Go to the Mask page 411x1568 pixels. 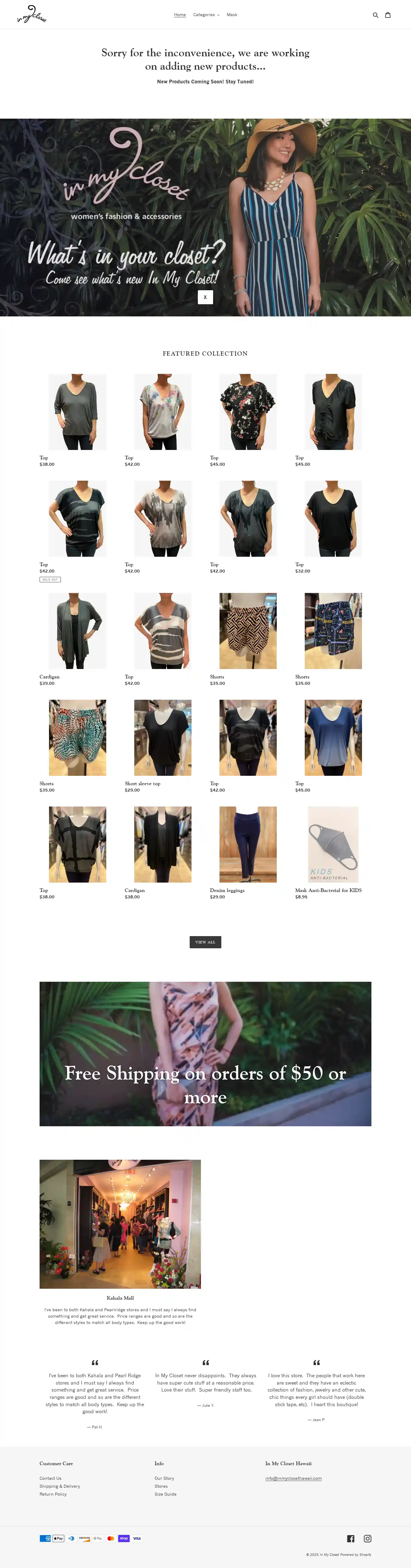pos(232,15)
